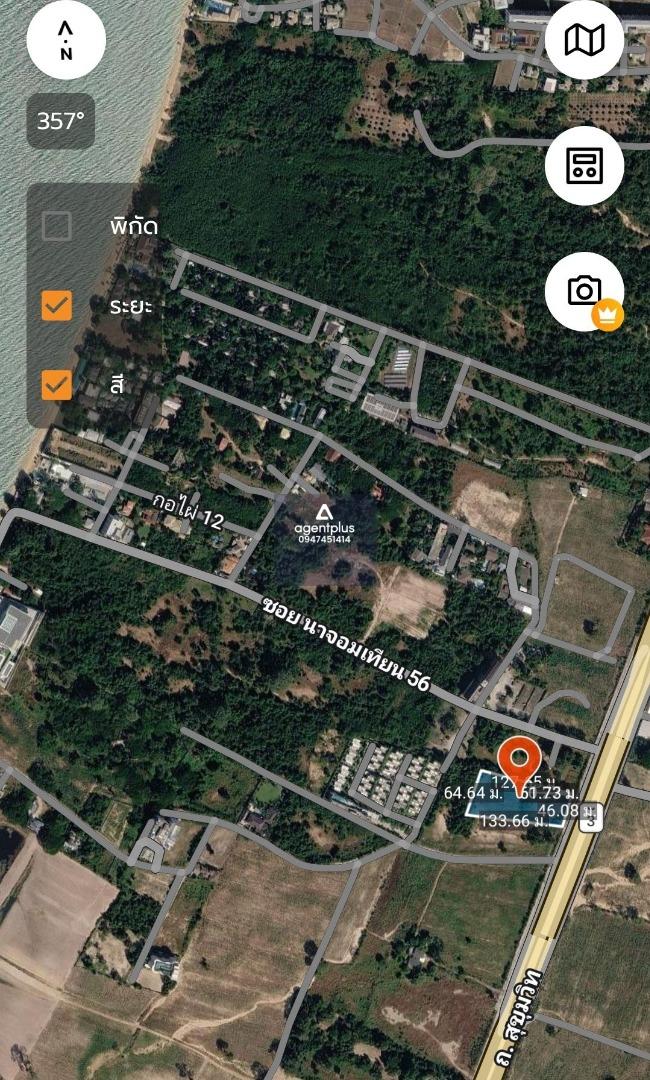
Task: Uncheck the ระยะ checkbox
Action: tap(57, 305)
